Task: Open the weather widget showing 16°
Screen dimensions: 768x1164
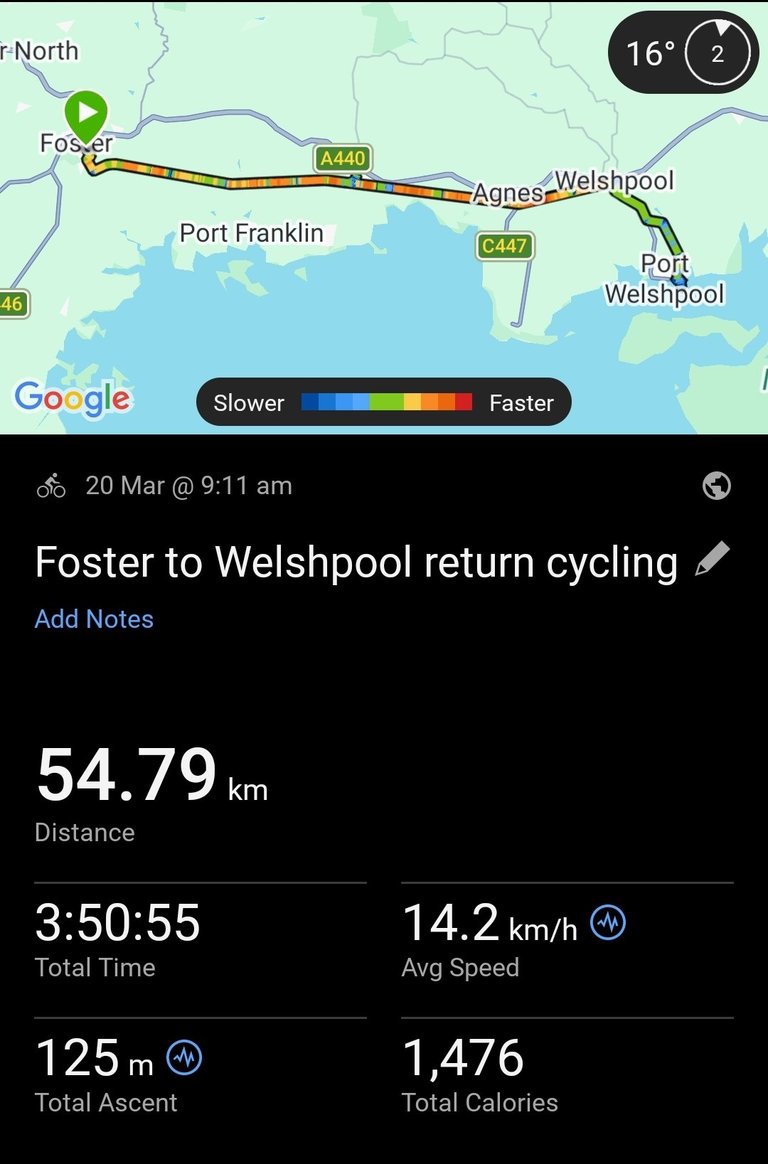Action: click(682, 53)
